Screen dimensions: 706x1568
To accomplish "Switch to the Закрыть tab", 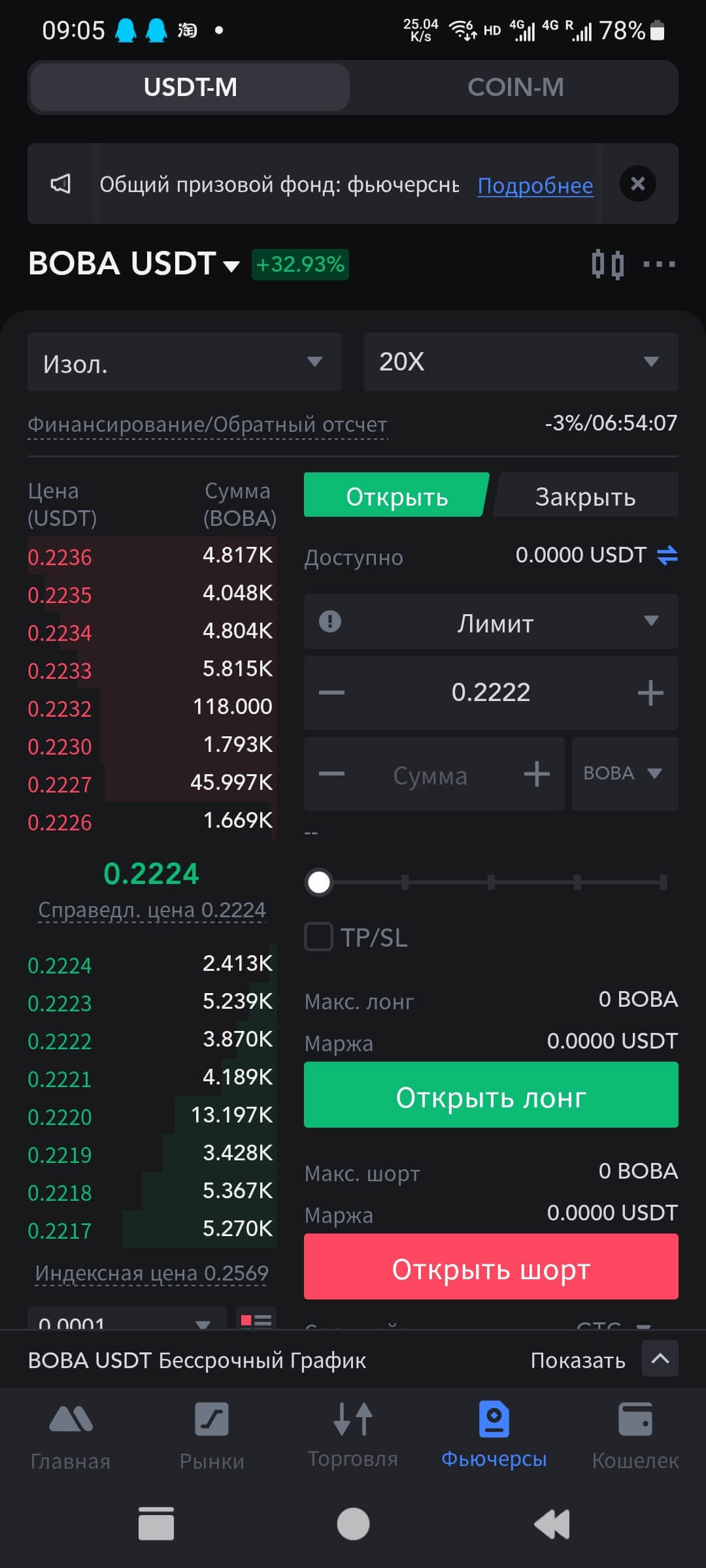I will 586,497.
